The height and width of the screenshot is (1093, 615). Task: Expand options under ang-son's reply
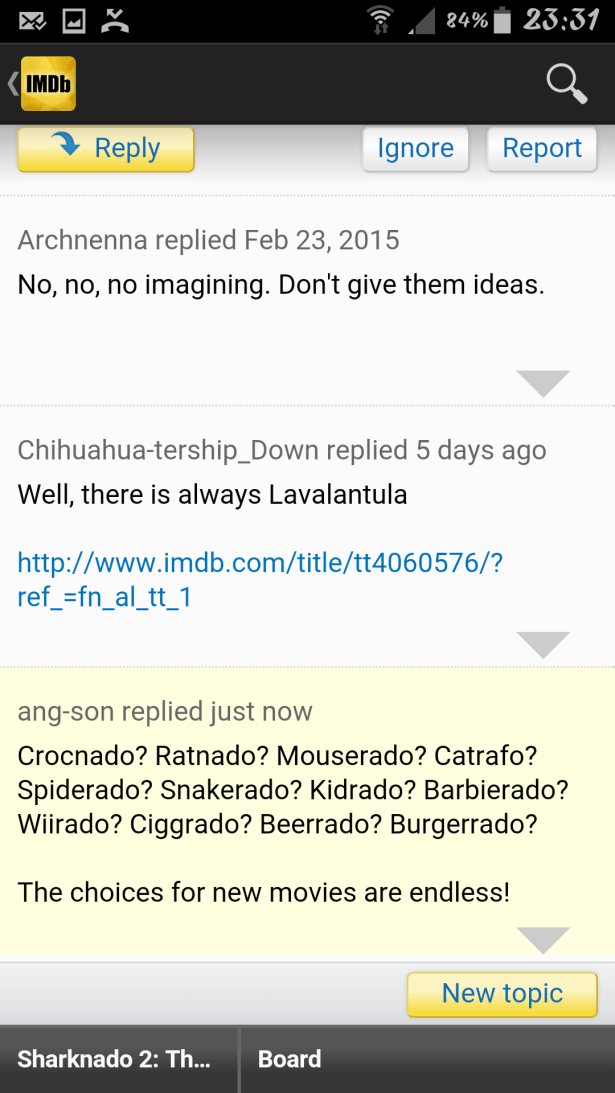pyautogui.click(x=543, y=940)
